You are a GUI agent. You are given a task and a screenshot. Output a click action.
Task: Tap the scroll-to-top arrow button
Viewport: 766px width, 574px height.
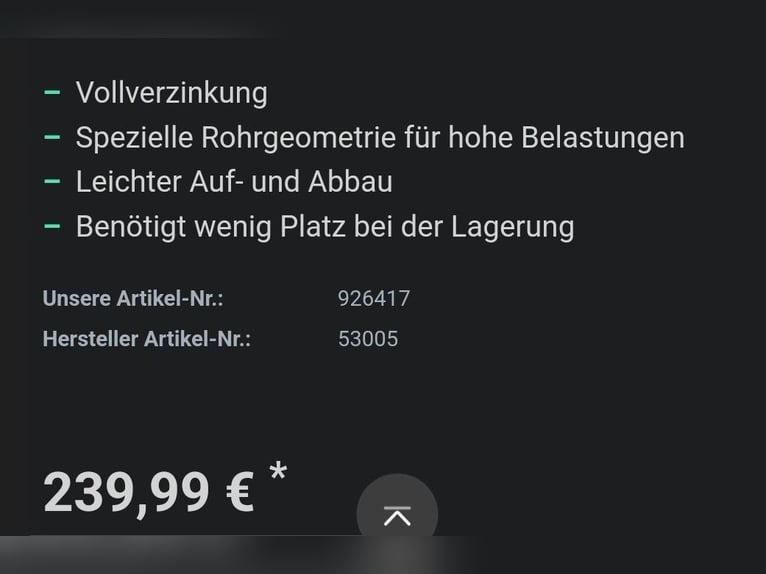click(x=397, y=513)
